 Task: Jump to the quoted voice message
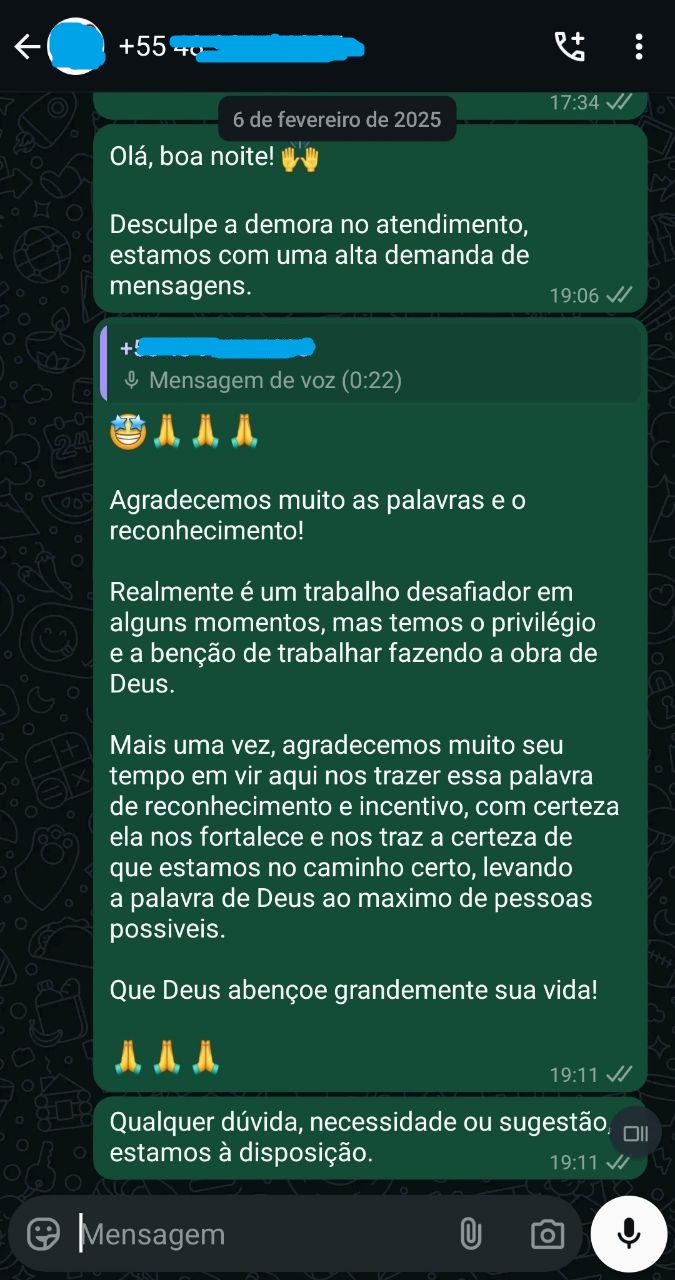coord(370,363)
